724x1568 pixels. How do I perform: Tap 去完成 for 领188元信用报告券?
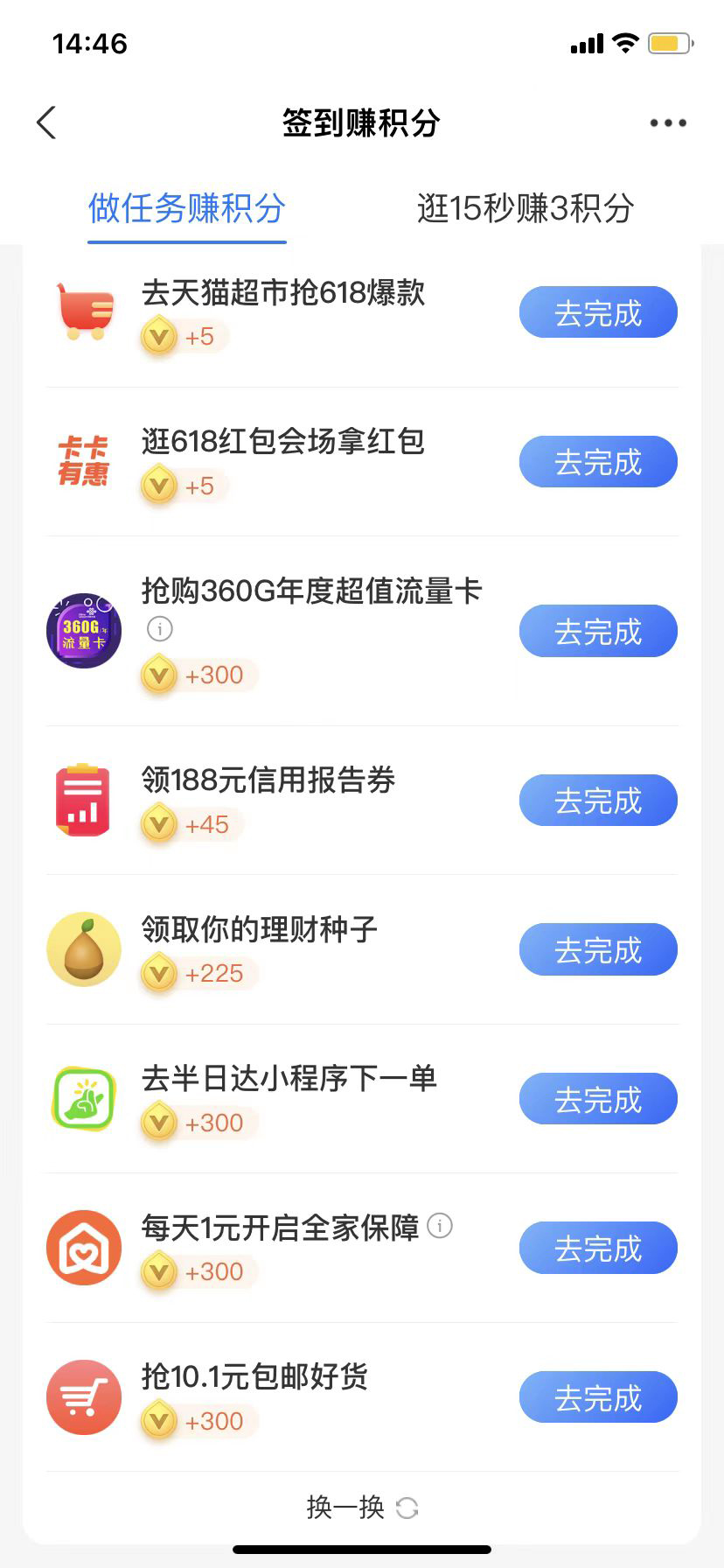click(x=598, y=801)
